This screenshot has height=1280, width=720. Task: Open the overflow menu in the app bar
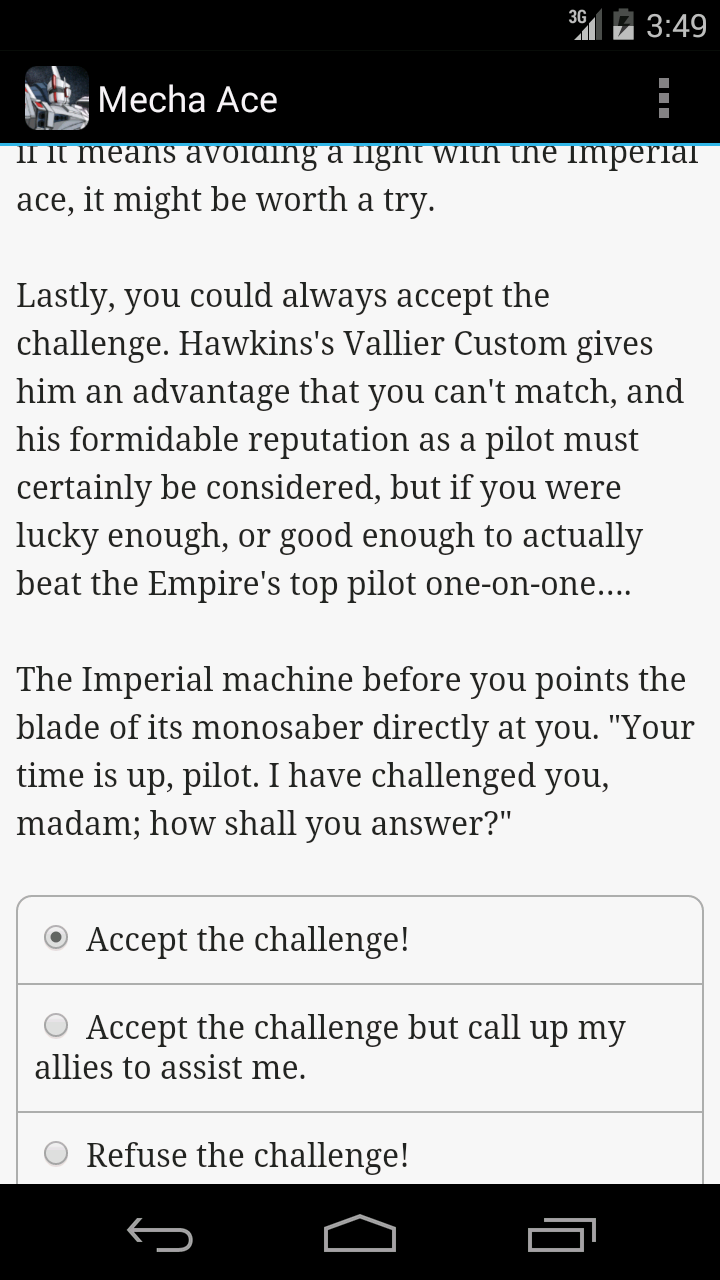click(663, 99)
